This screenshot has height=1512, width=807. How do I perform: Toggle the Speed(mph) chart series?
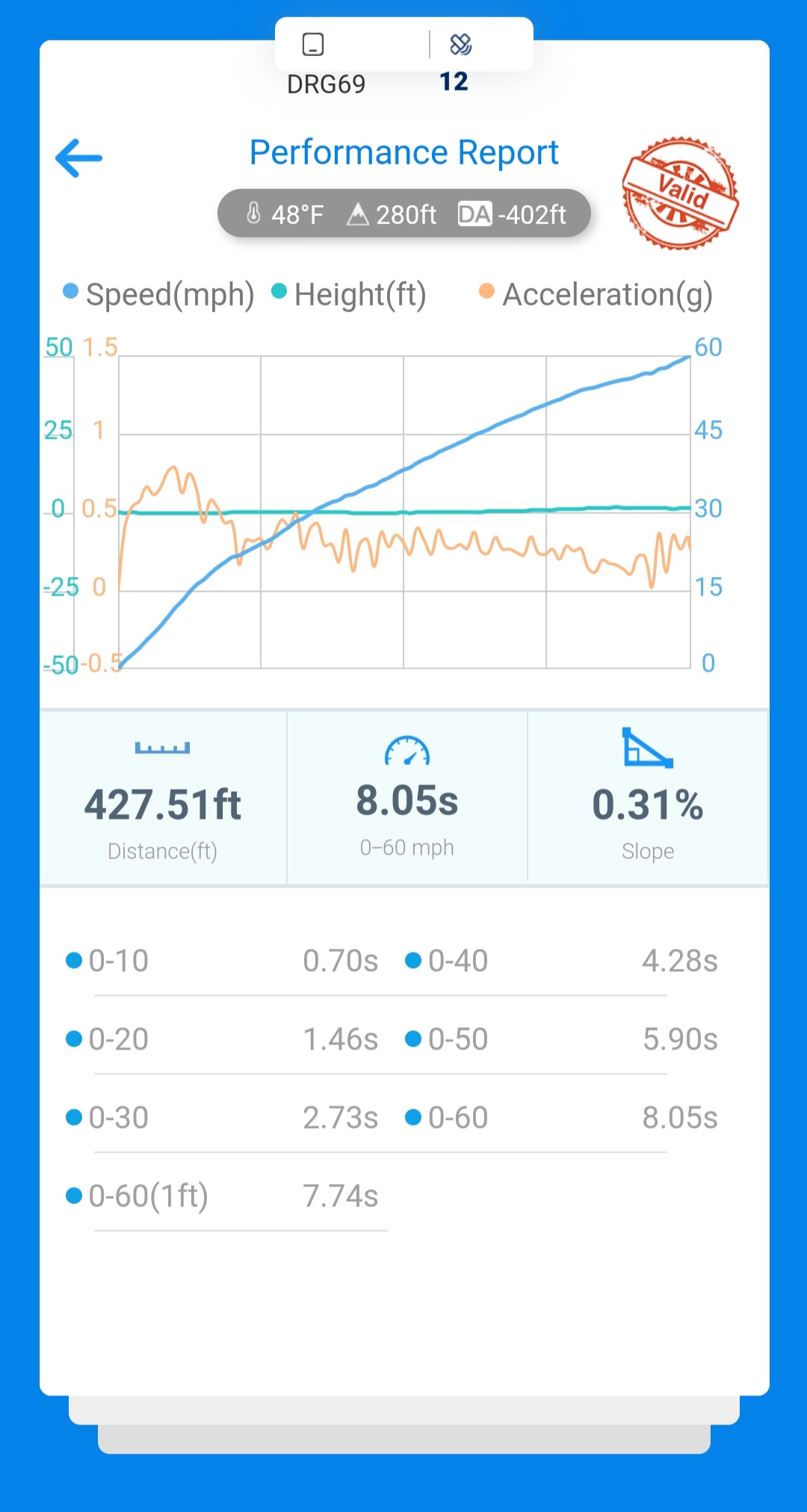click(159, 294)
